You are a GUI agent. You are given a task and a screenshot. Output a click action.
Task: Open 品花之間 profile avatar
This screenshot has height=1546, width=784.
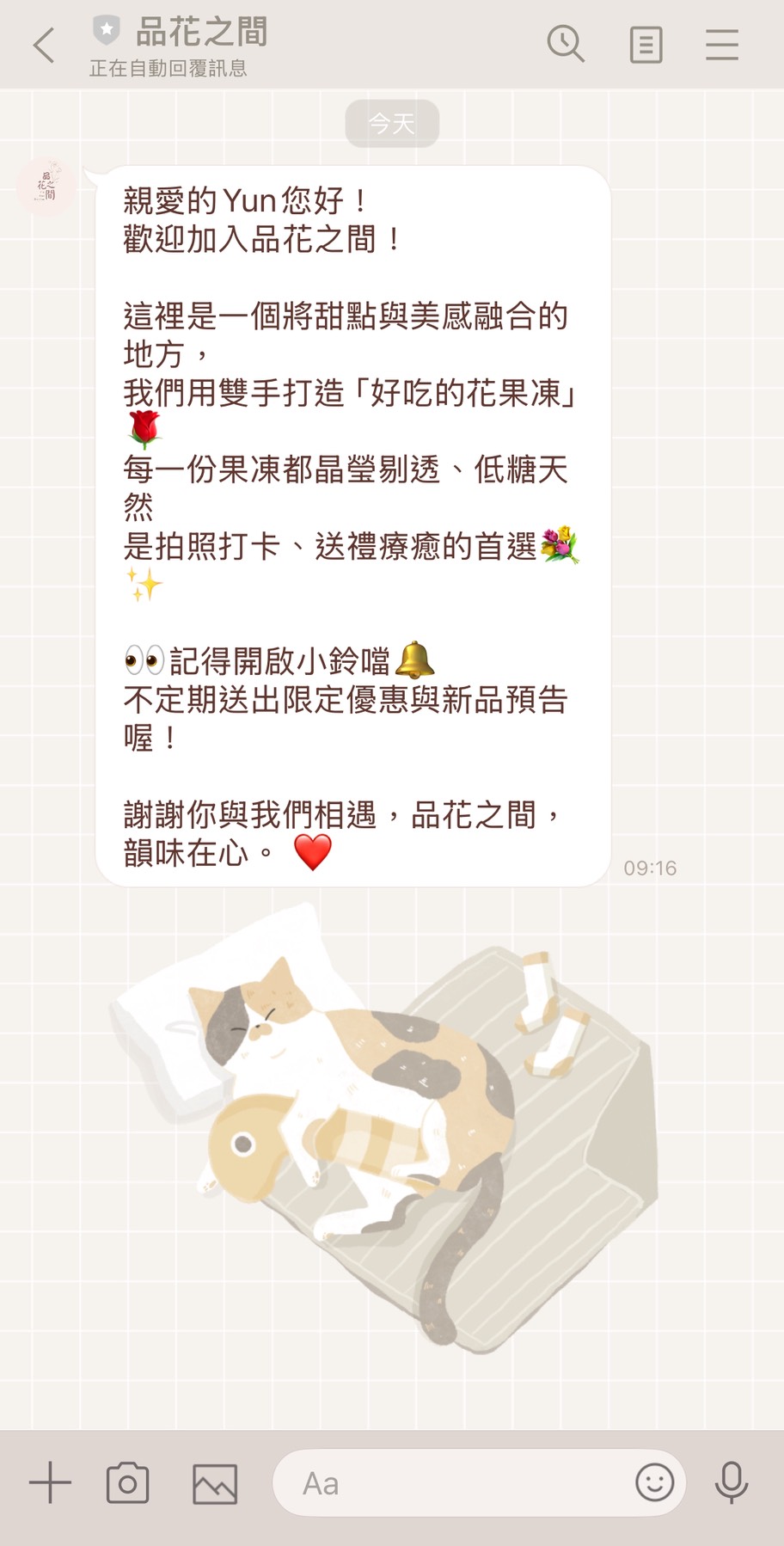click(46, 187)
